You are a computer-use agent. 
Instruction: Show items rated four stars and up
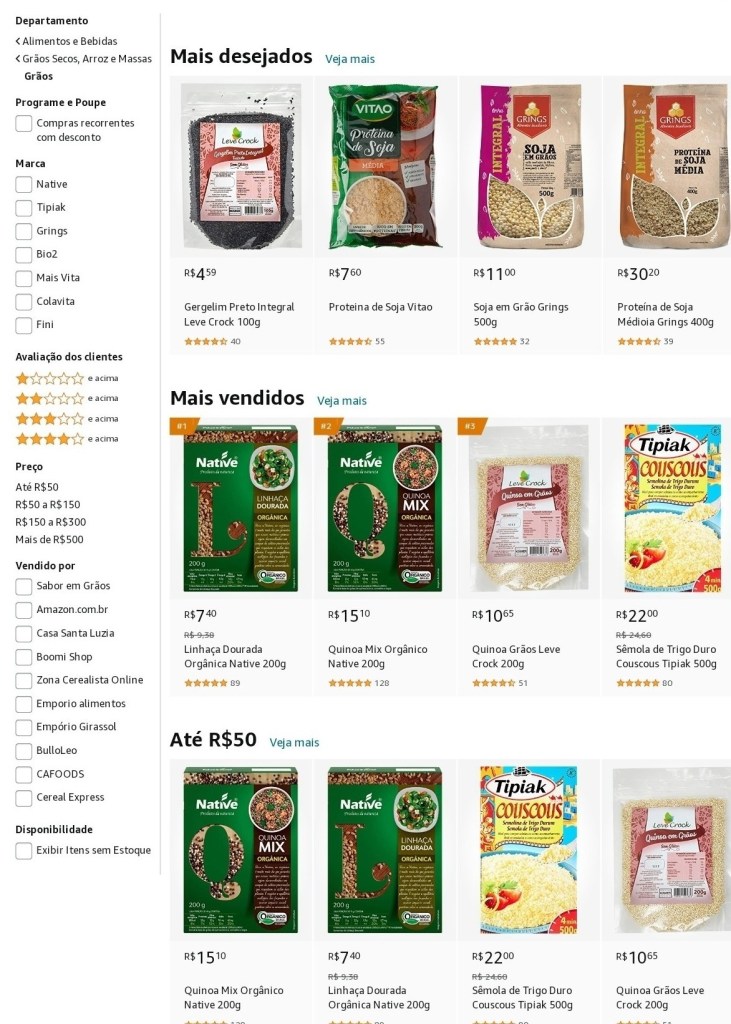point(50,438)
